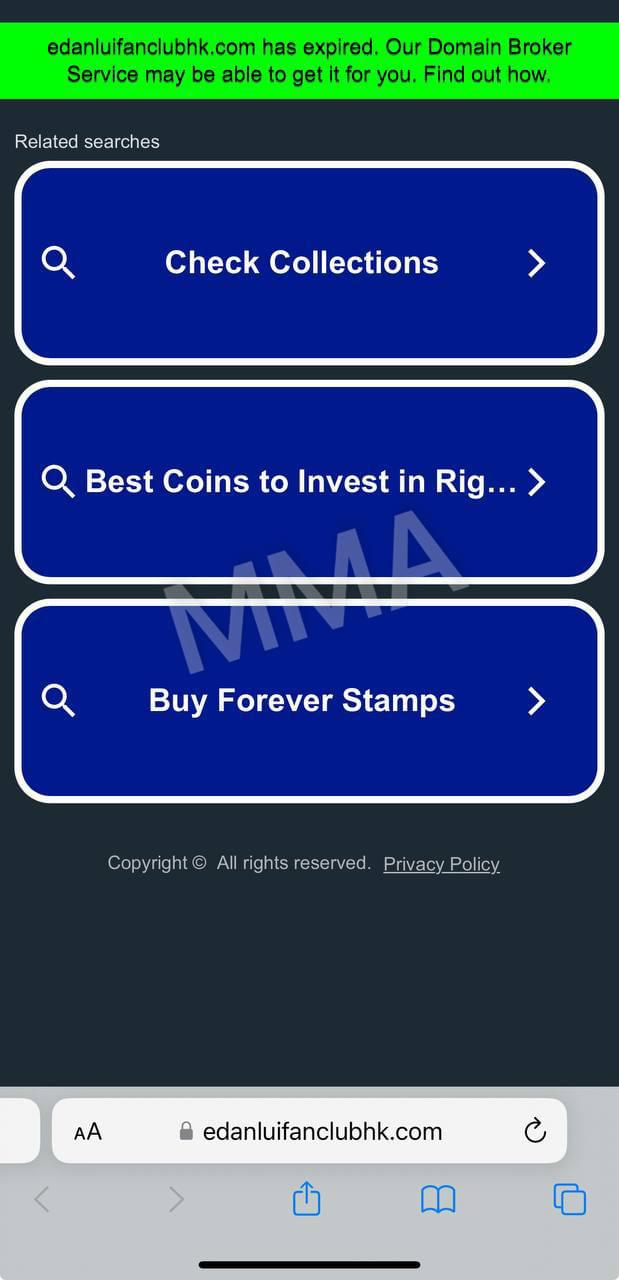Screen dimensions: 619x1280
Task: Open the Best Coins to Invest search
Action: (x=309, y=482)
